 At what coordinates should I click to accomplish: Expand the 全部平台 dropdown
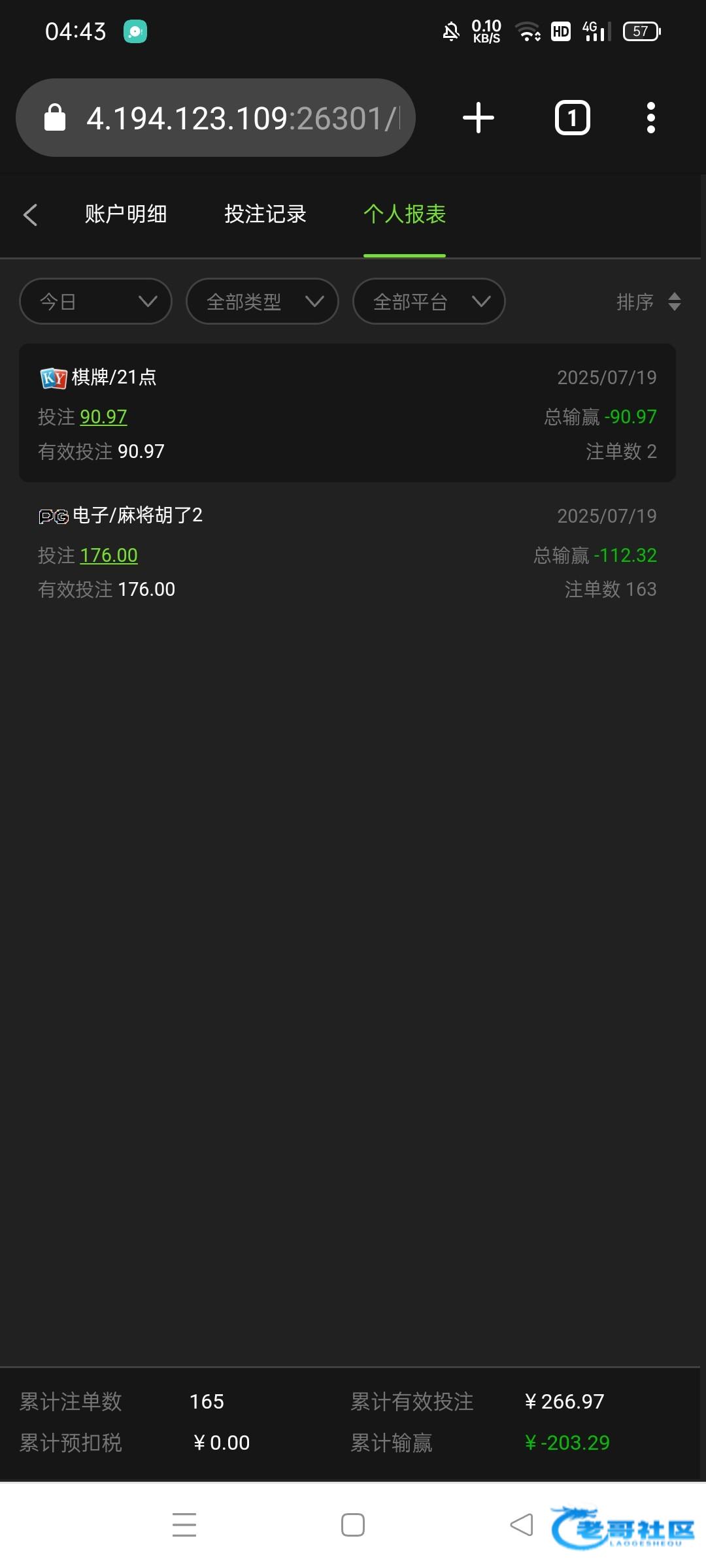click(x=429, y=301)
